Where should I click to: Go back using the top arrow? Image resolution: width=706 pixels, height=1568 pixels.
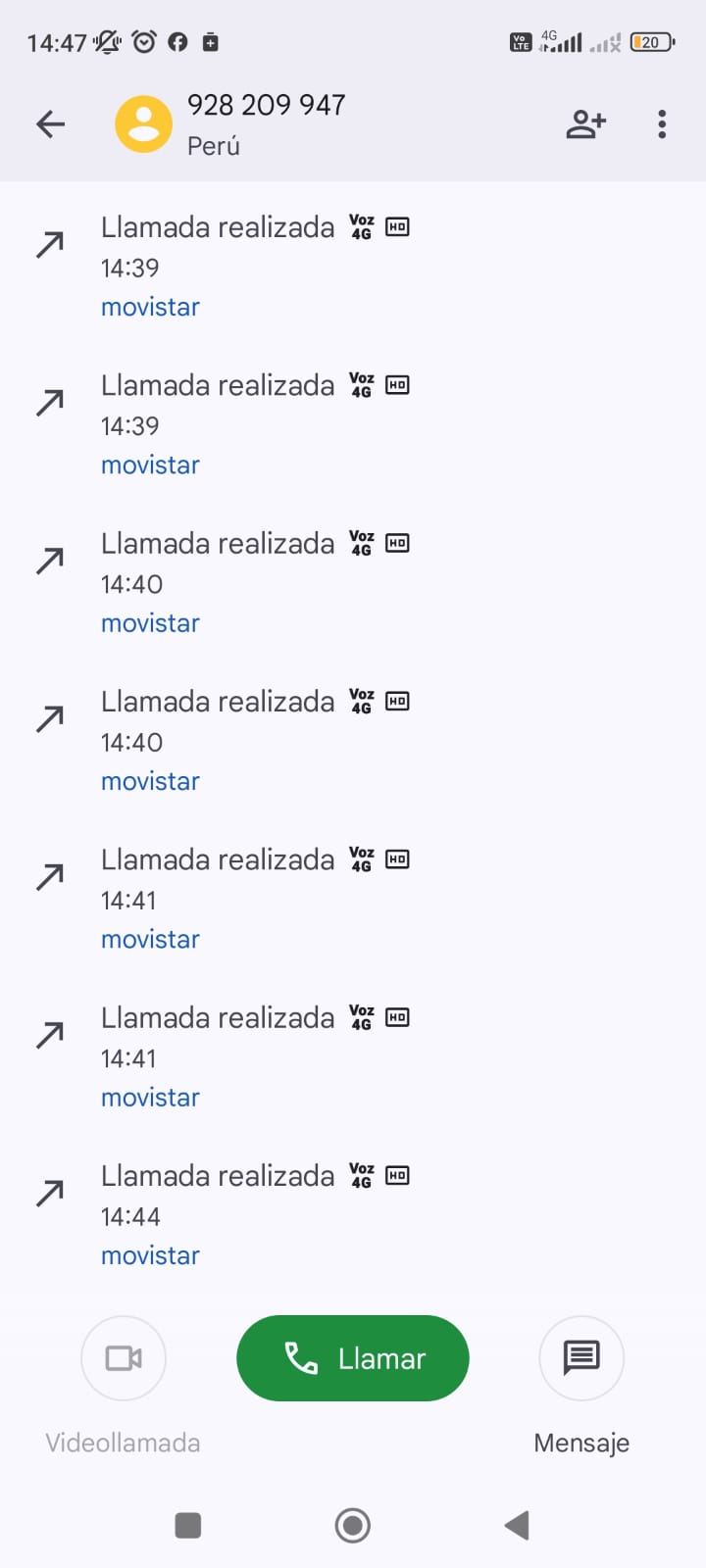(50, 124)
